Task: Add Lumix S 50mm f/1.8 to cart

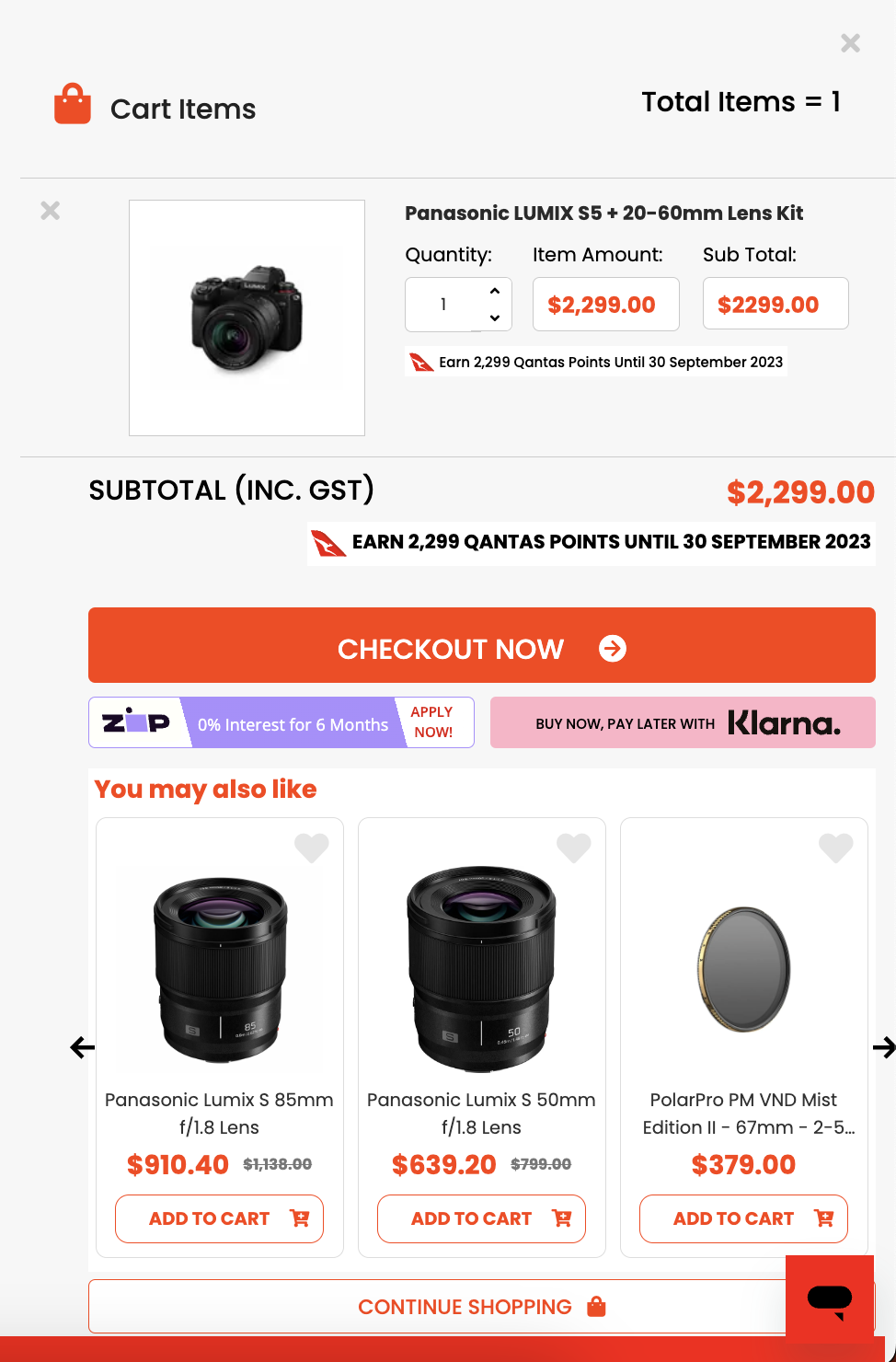Action: tap(481, 1218)
